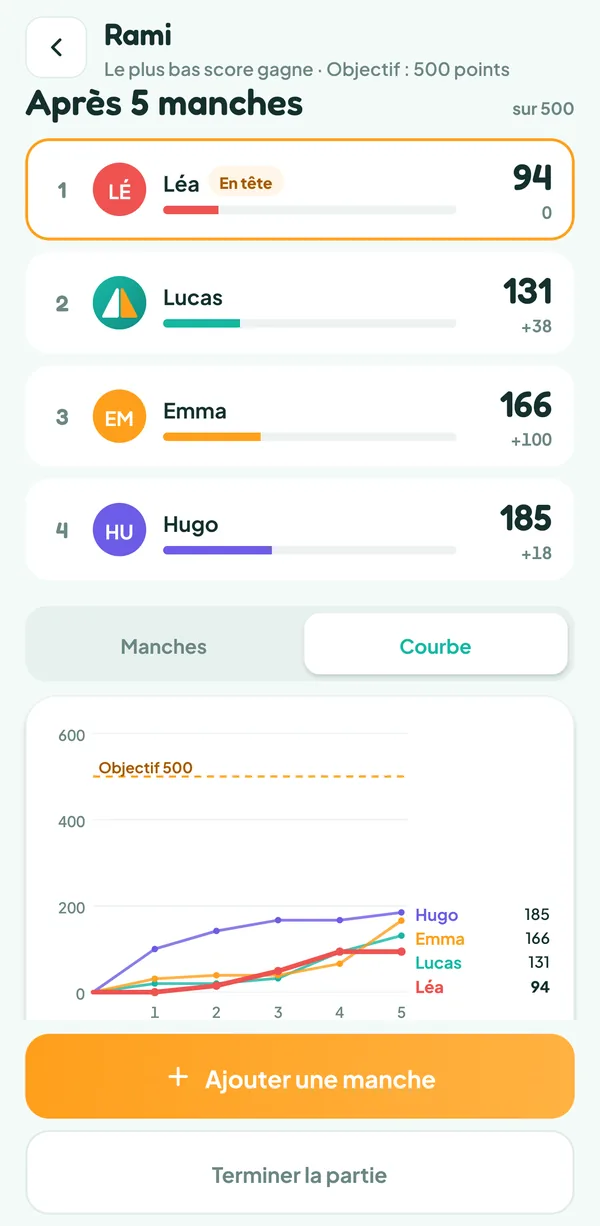
Task: View Hugo's score card
Action: coord(300,530)
